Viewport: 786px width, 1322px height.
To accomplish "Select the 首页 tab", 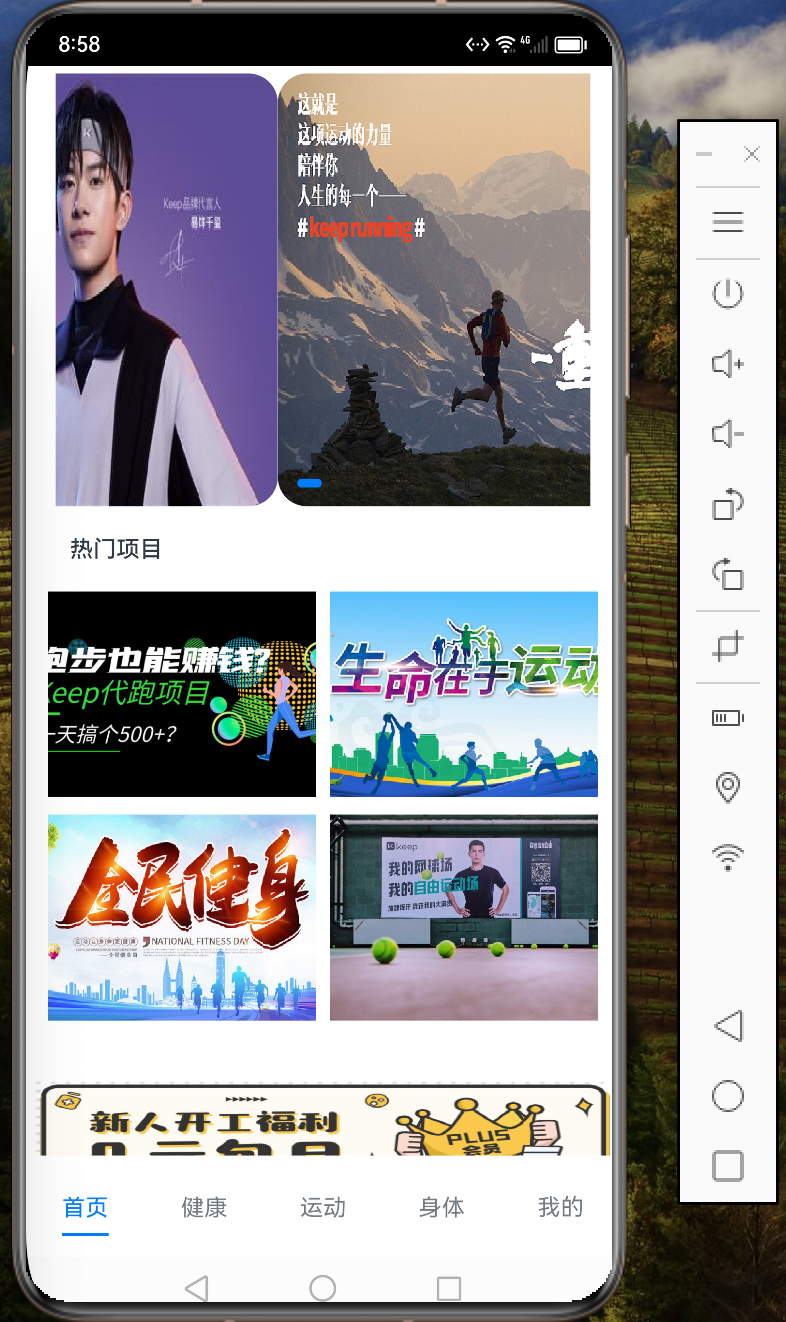I will pos(85,1207).
